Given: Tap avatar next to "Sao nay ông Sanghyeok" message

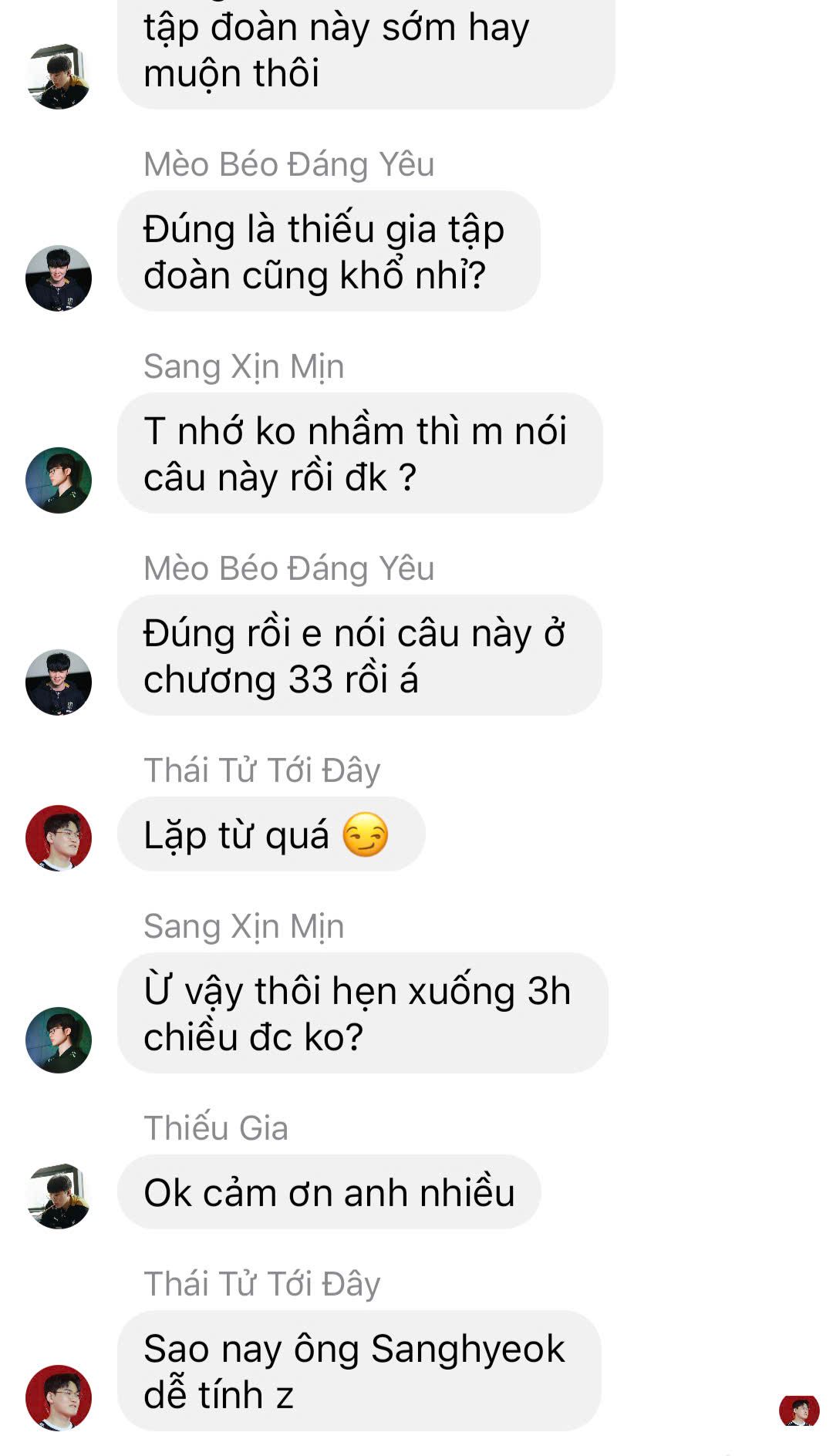Looking at the screenshot, I should pyautogui.click(x=59, y=1398).
